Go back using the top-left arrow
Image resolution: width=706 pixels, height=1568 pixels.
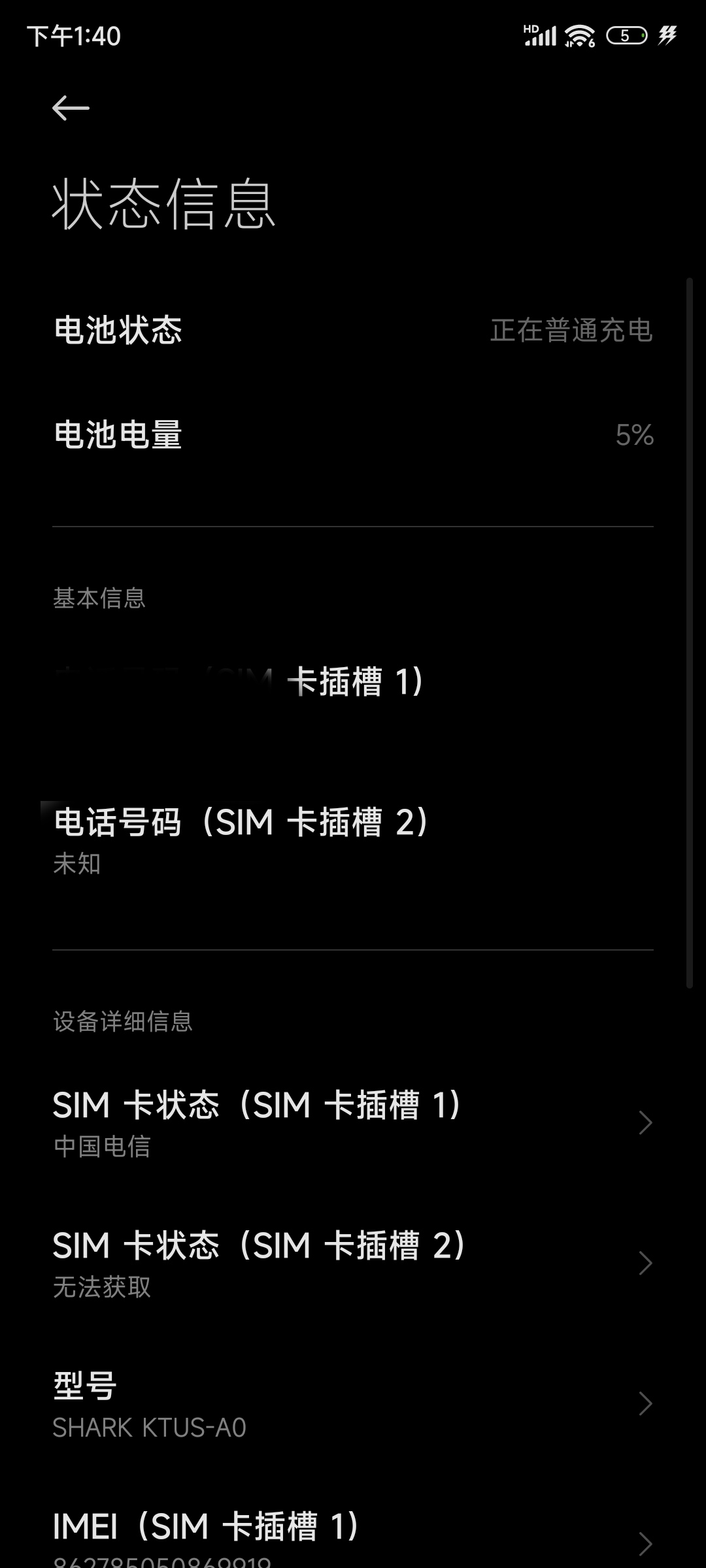pyautogui.click(x=71, y=108)
